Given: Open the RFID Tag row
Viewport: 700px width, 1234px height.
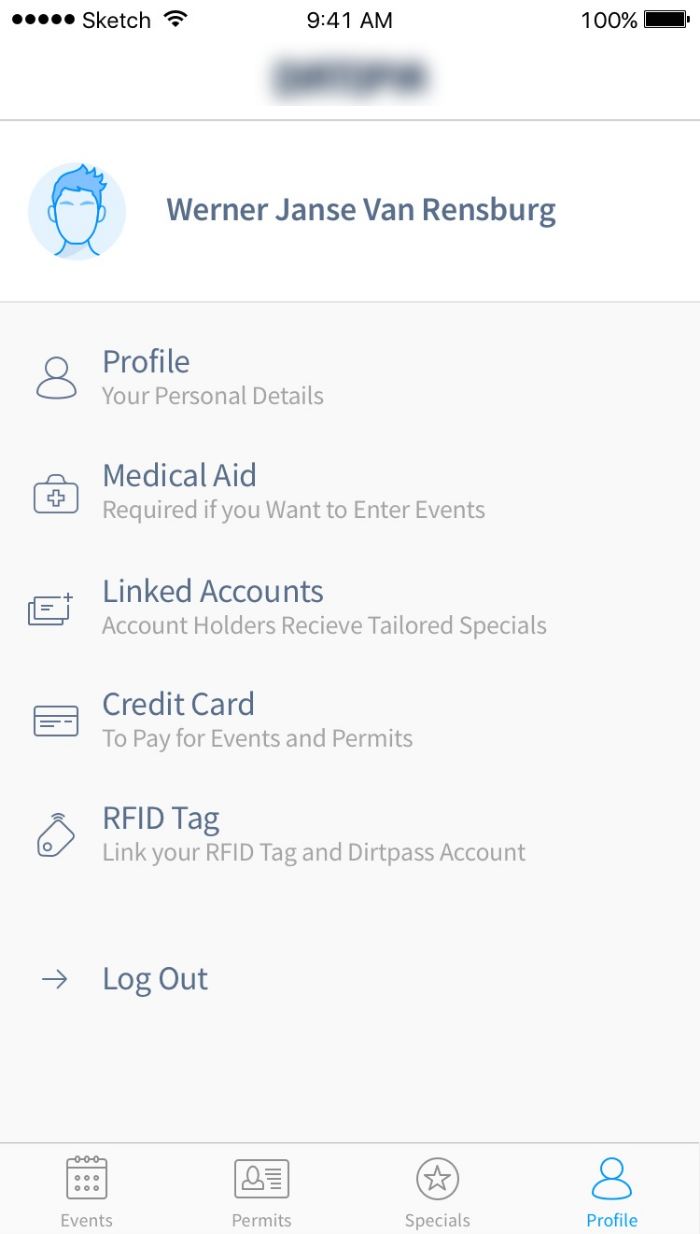Looking at the screenshot, I should click(x=312, y=834).
